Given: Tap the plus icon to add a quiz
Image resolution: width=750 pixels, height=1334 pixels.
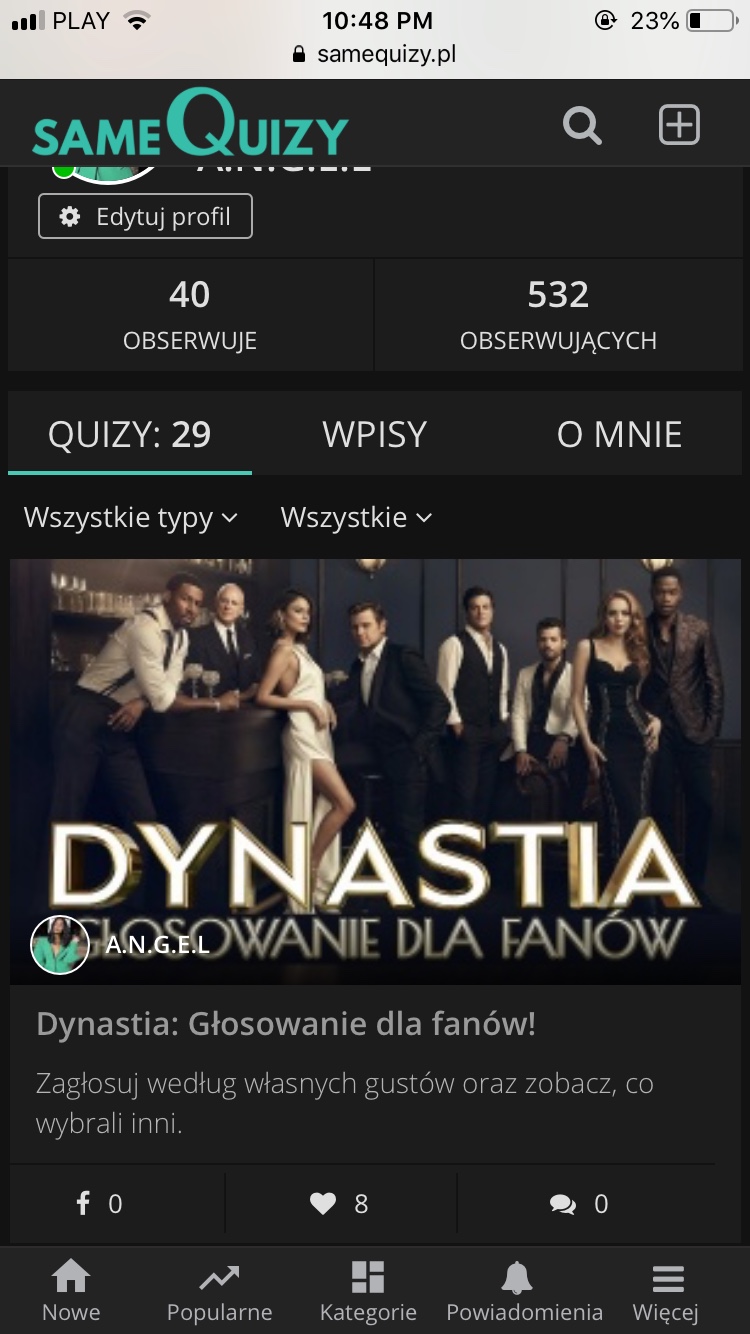Looking at the screenshot, I should click(679, 126).
